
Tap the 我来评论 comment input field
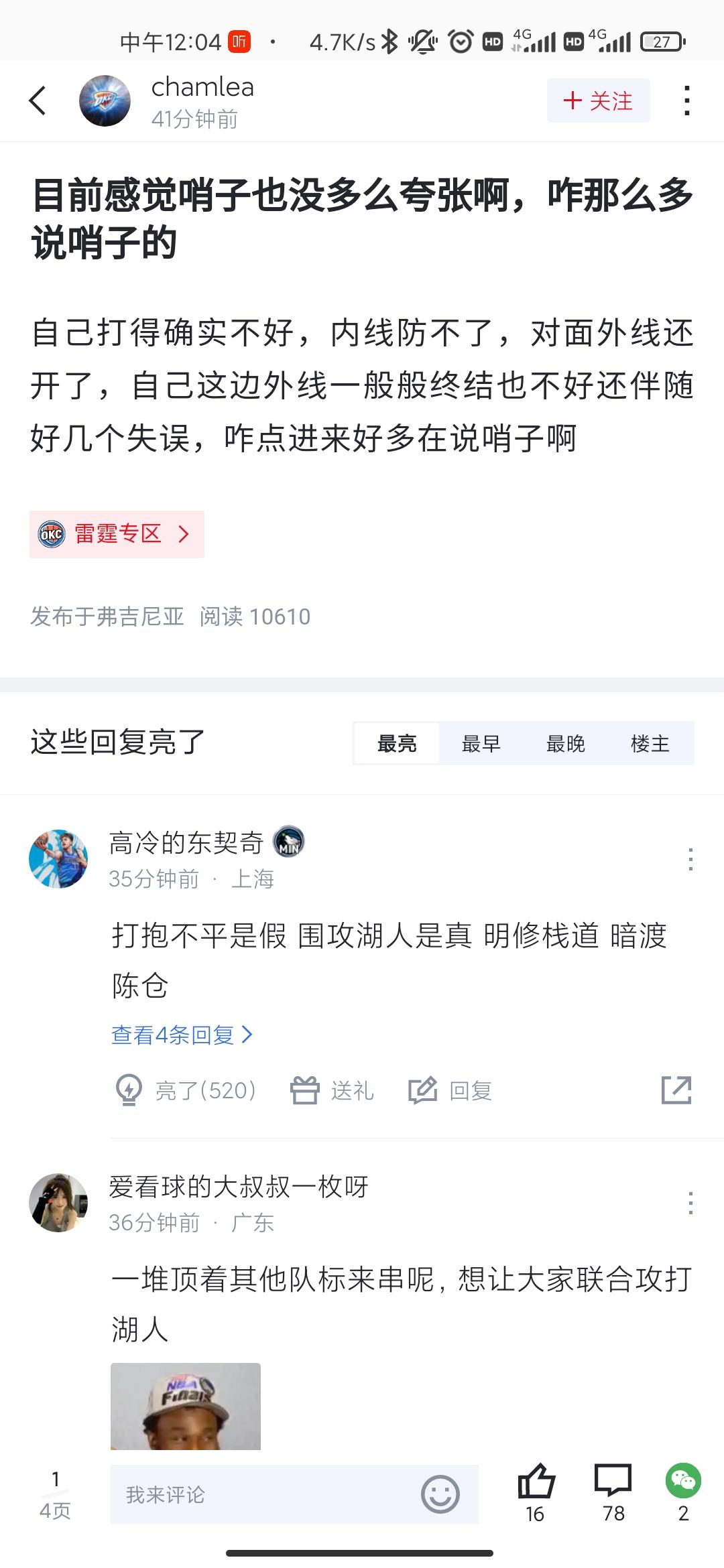point(268,1494)
